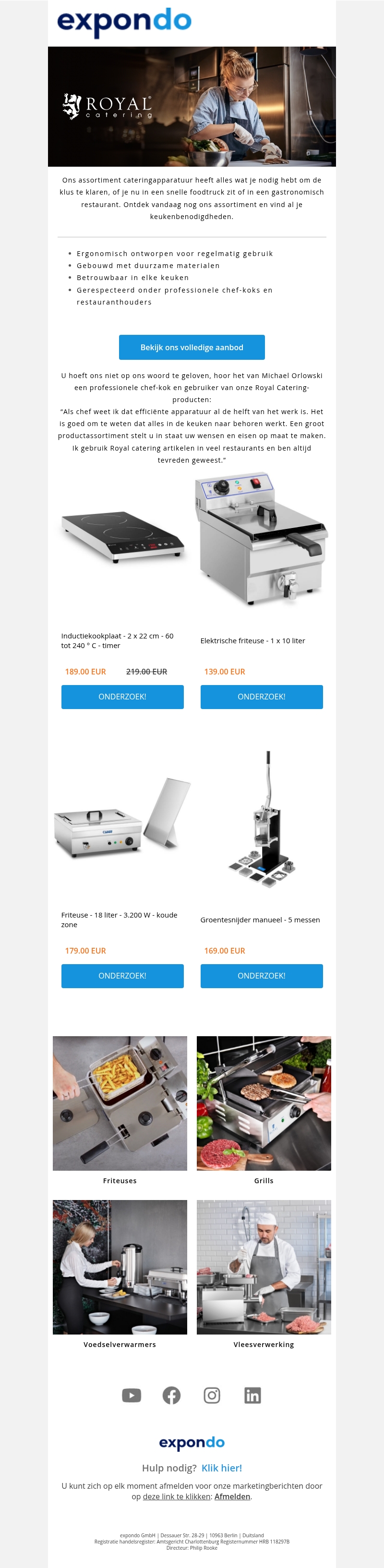Viewport: 384px width, 1568px height.
Task: Visit the Facebook page
Action: click(x=172, y=1395)
